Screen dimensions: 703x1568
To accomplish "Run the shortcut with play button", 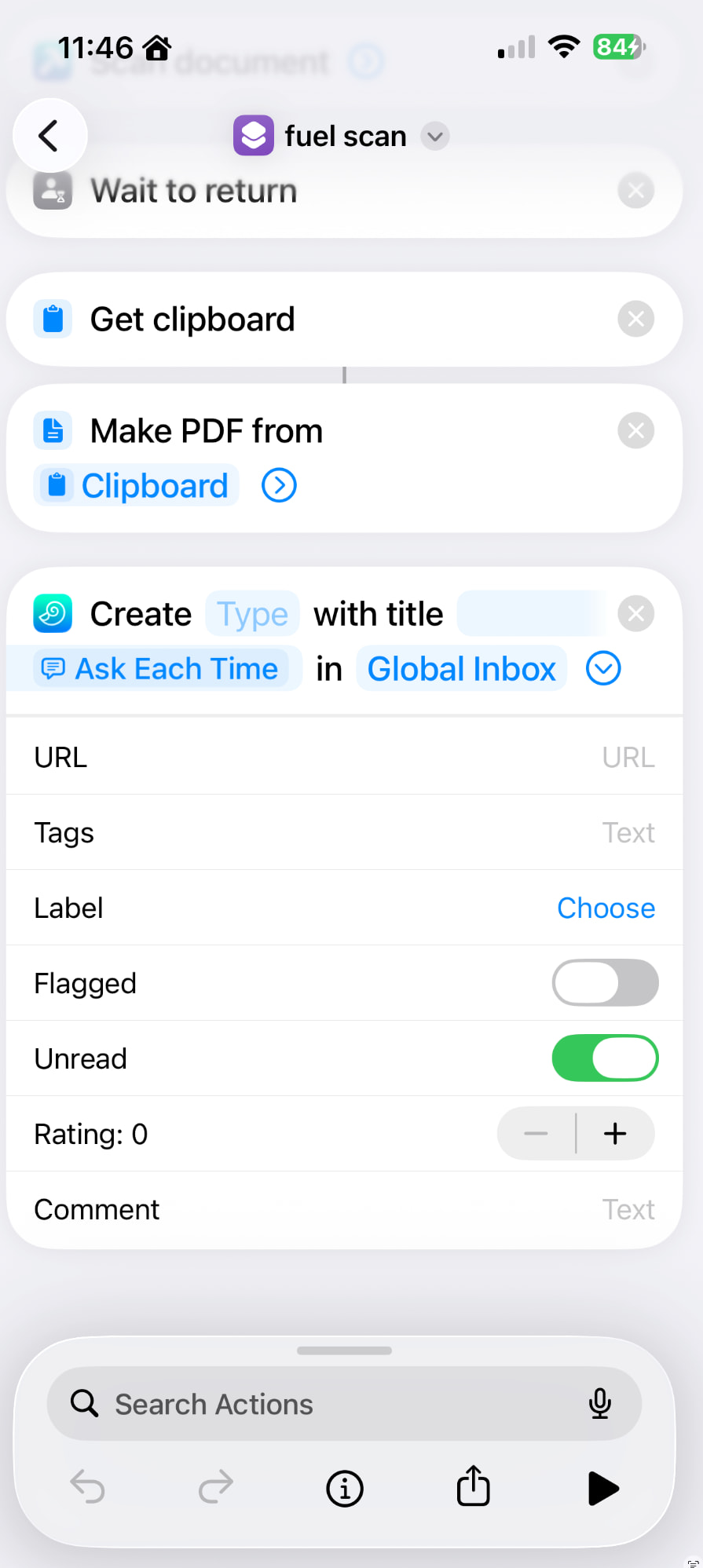I will [602, 1489].
